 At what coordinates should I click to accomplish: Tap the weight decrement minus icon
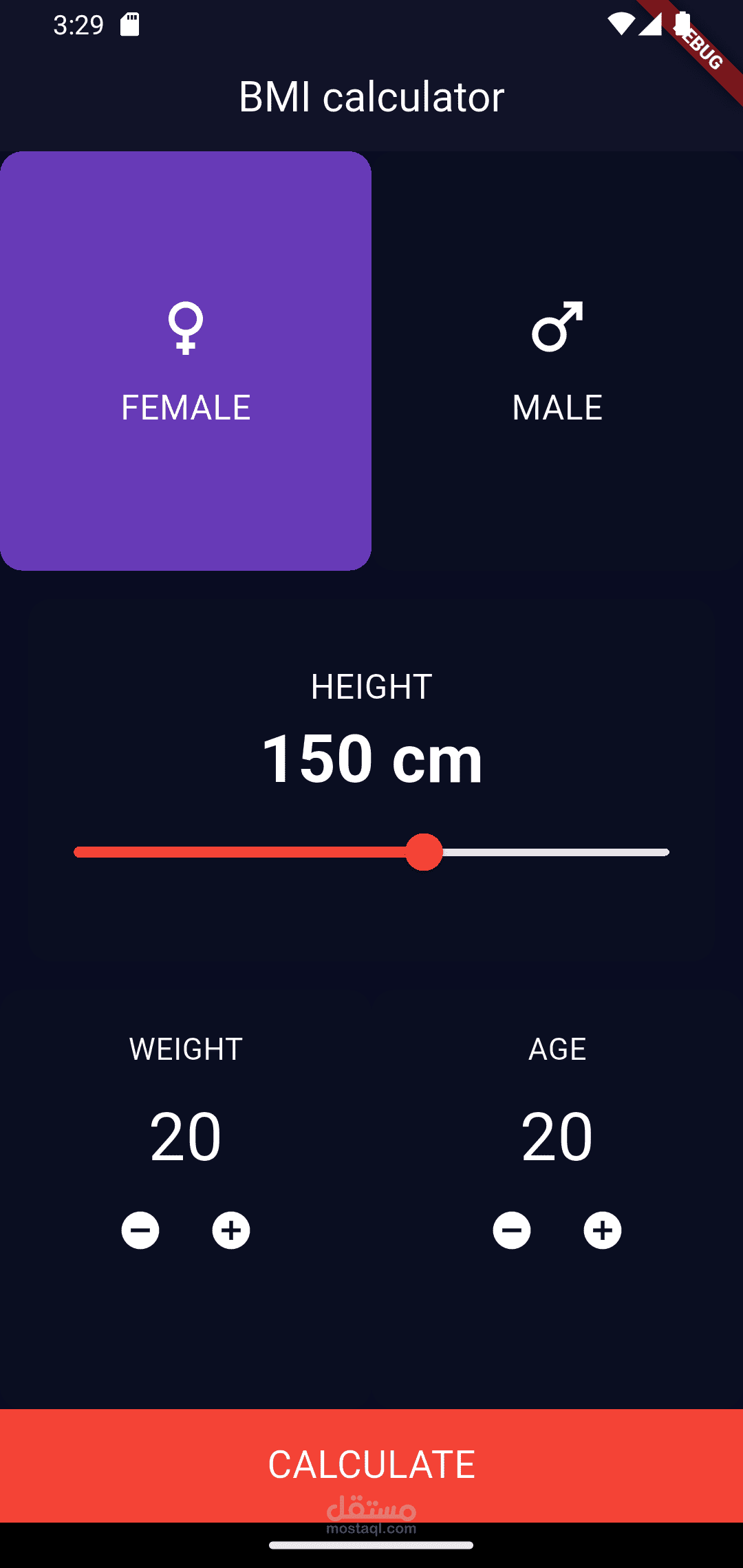click(140, 1230)
